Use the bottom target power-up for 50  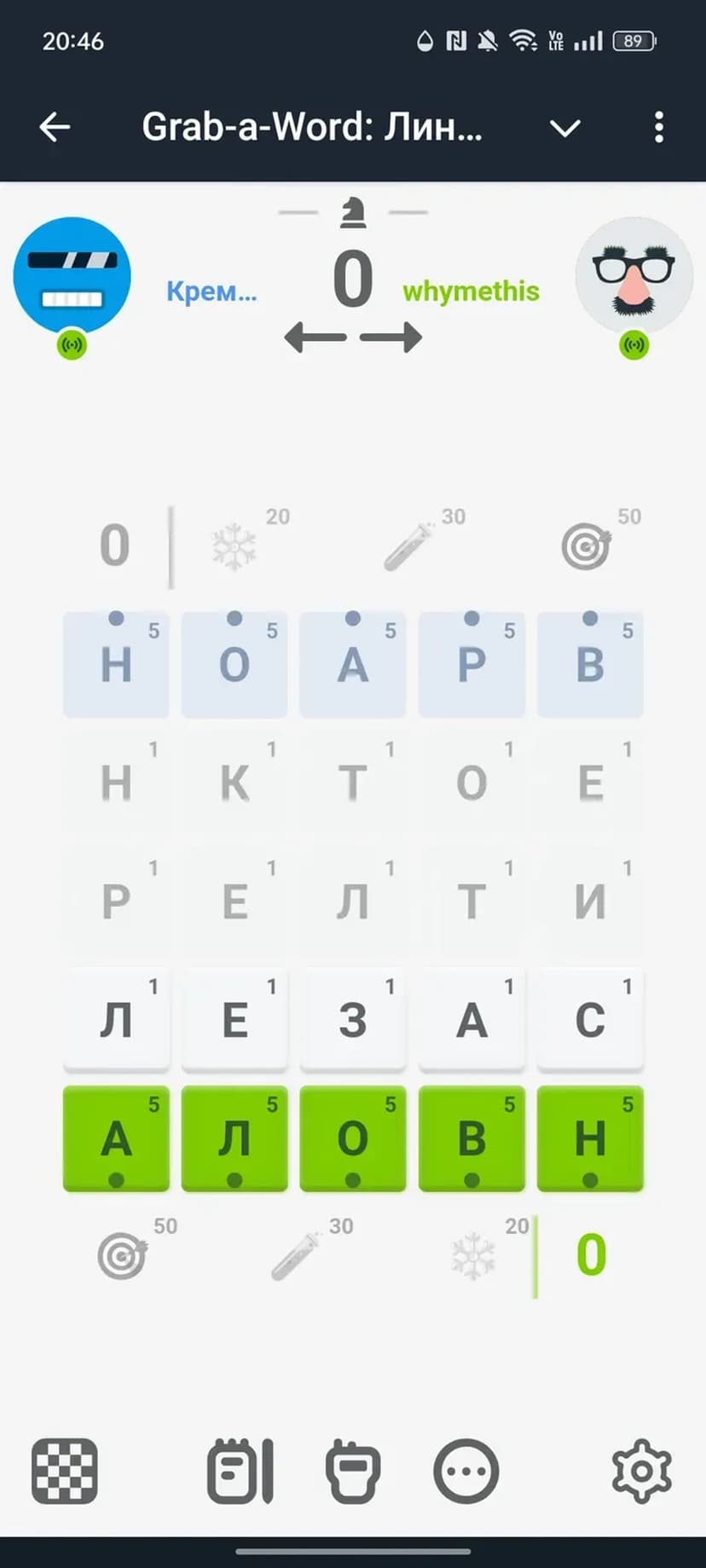pyautogui.click(x=122, y=1255)
